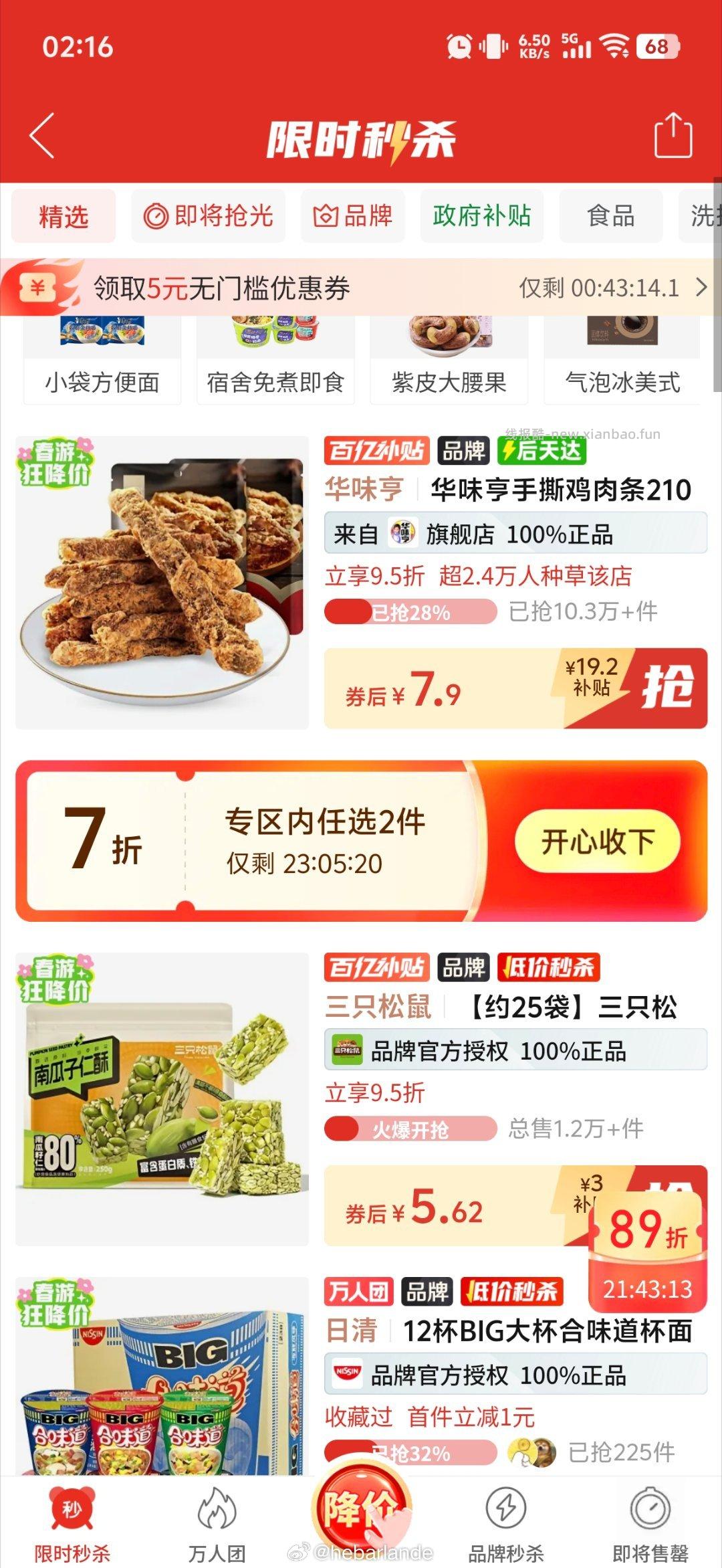Tap the back arrow at top left
This screenshot has width=722, height=1568.
[x=40, y=134]
